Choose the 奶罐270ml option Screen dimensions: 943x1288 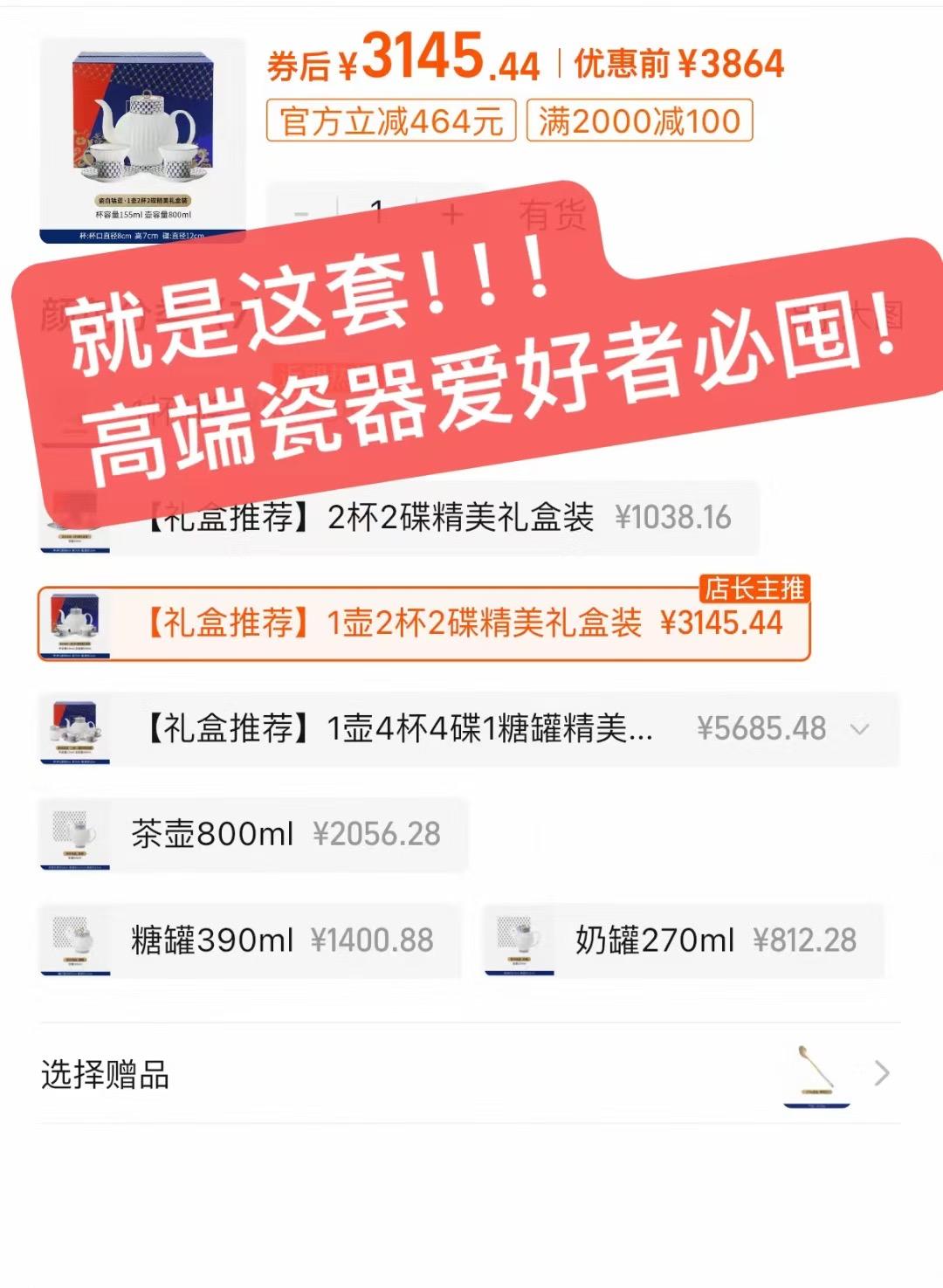point(684,940)
